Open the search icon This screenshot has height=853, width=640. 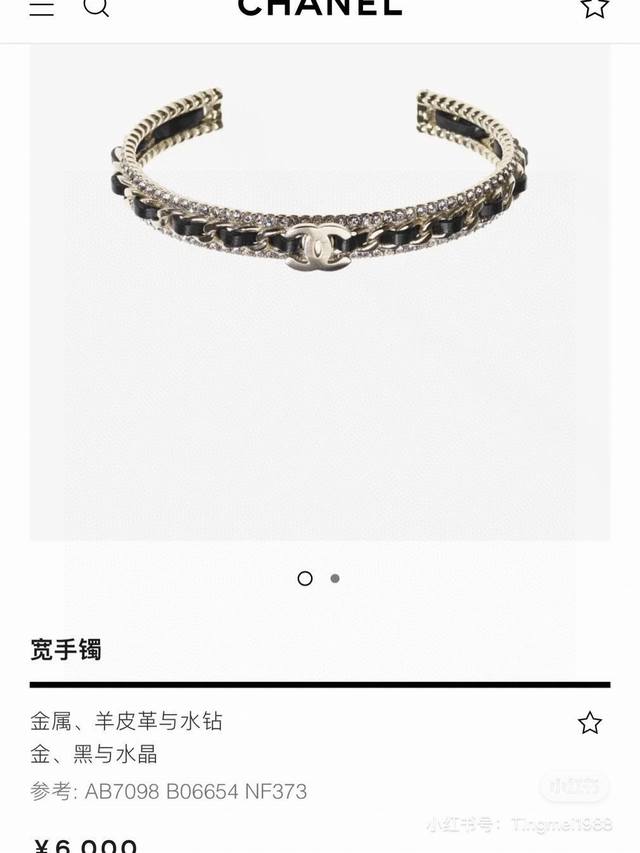[95, 8]
